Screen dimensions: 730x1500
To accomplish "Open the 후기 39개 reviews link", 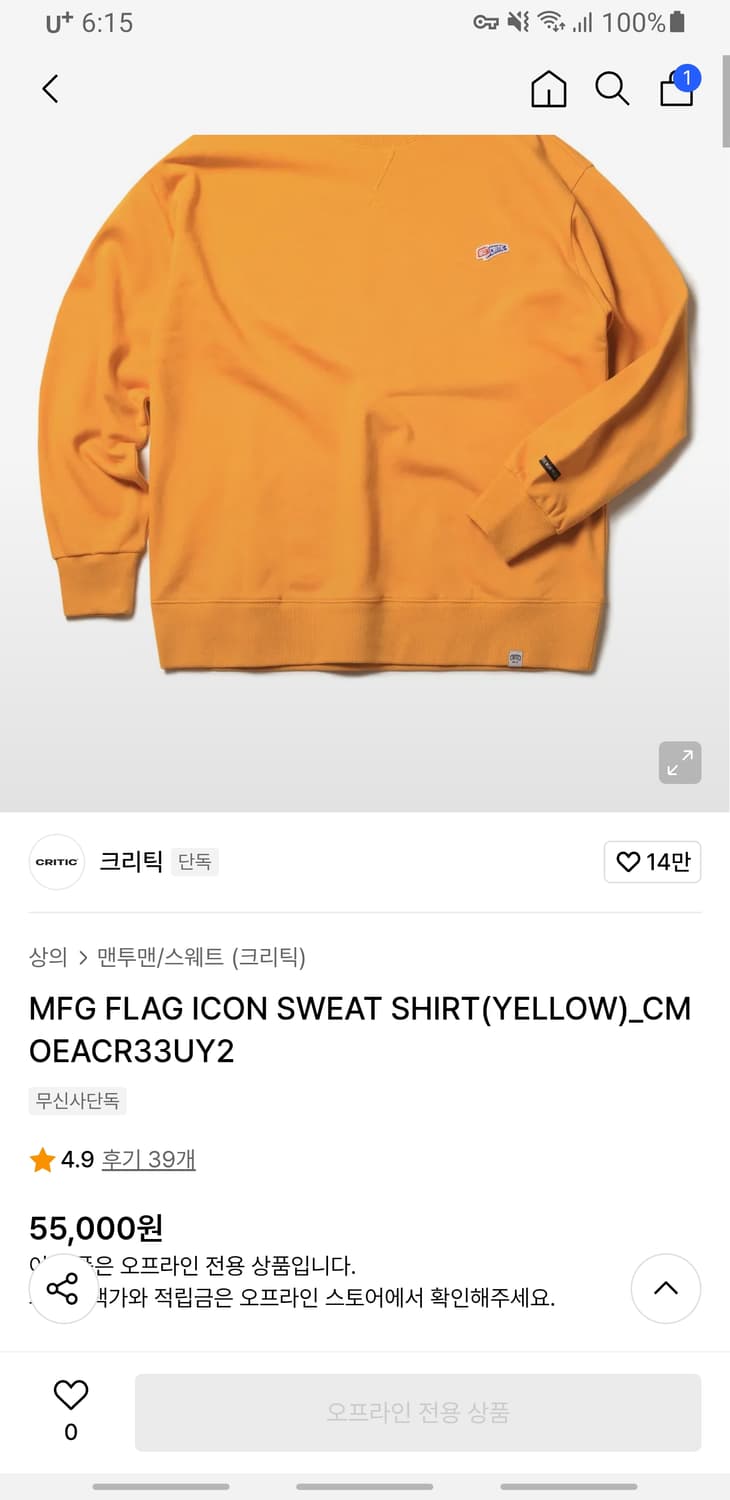I will coord(147,1161).
